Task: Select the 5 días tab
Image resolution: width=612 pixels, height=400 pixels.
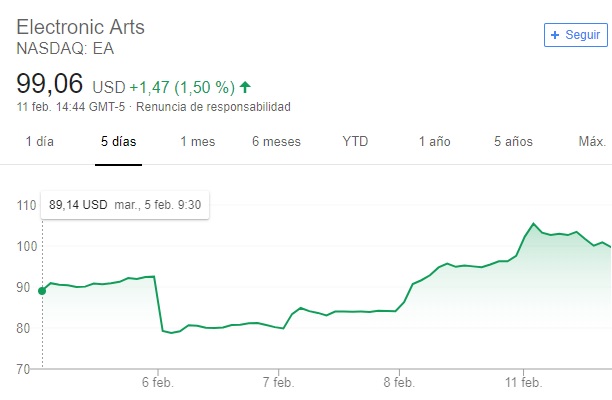Action: tap(118, 142)
